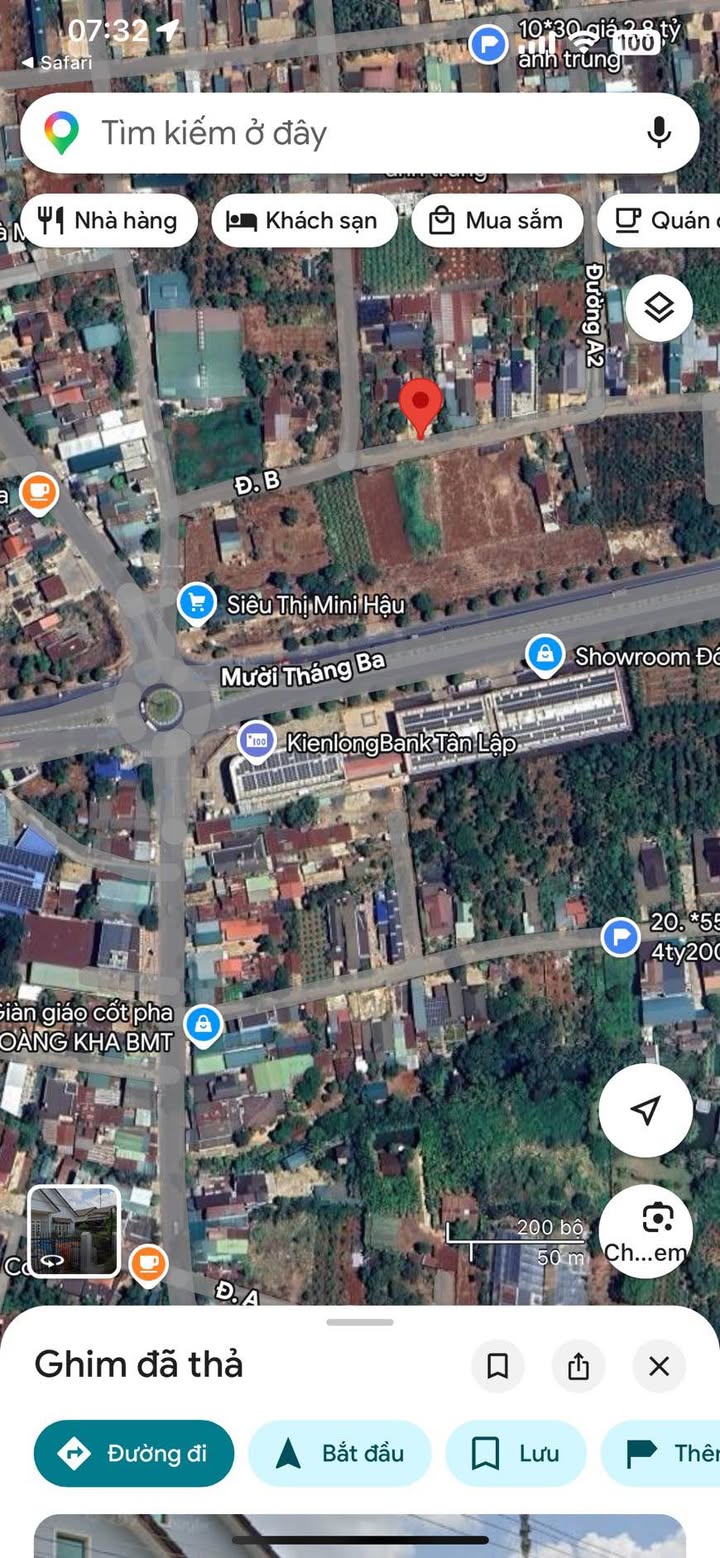Tap the "Lưu" save button
The height and width of the screenshot is (1558, 720).
(x=516, y=1453)
